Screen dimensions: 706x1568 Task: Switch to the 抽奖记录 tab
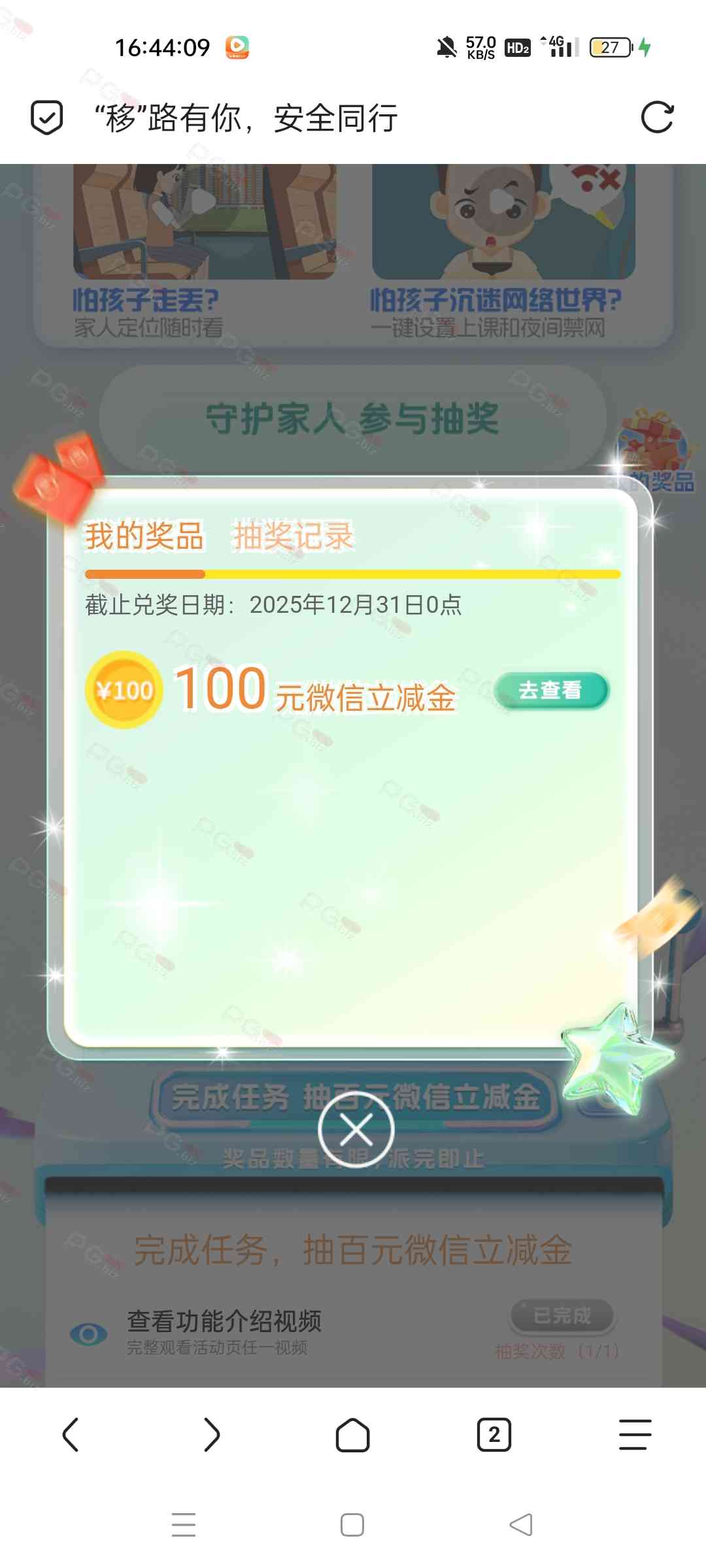pyautogui.click(x=293, y=536)
